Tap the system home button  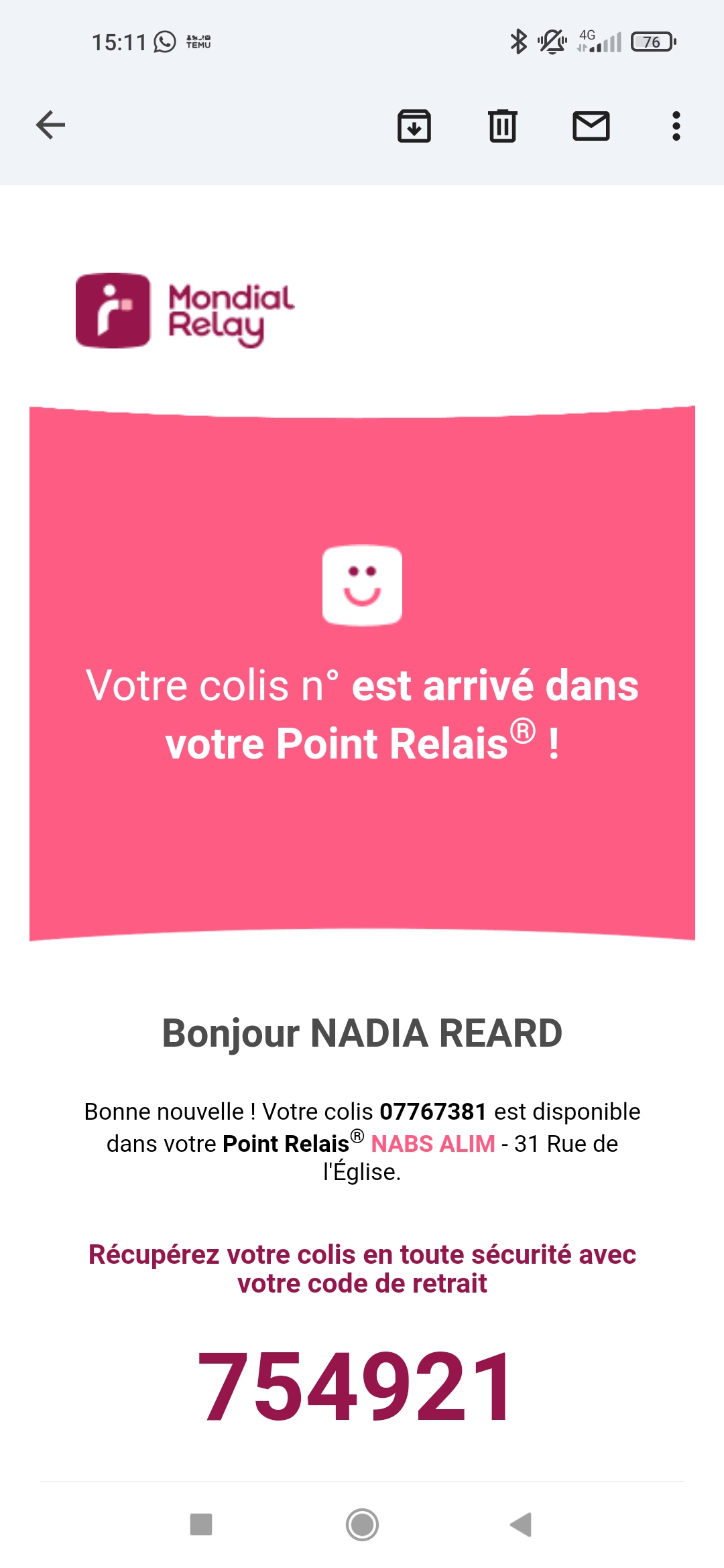[x=362, y=1525]
